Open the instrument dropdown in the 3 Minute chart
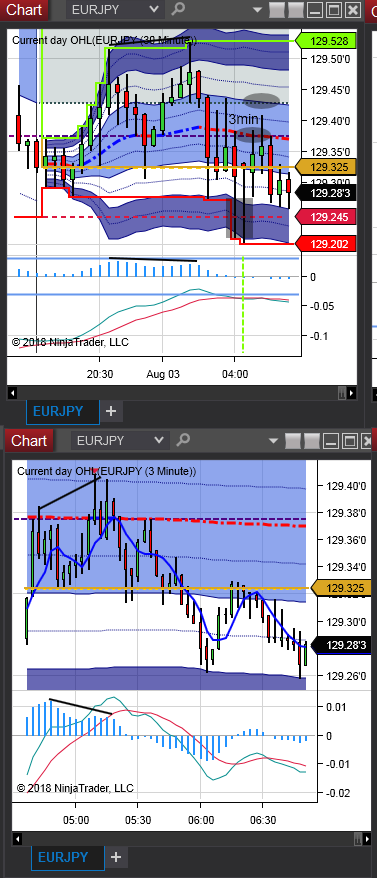The height and width of the screenshot is (878, 377). click(120, 441)
